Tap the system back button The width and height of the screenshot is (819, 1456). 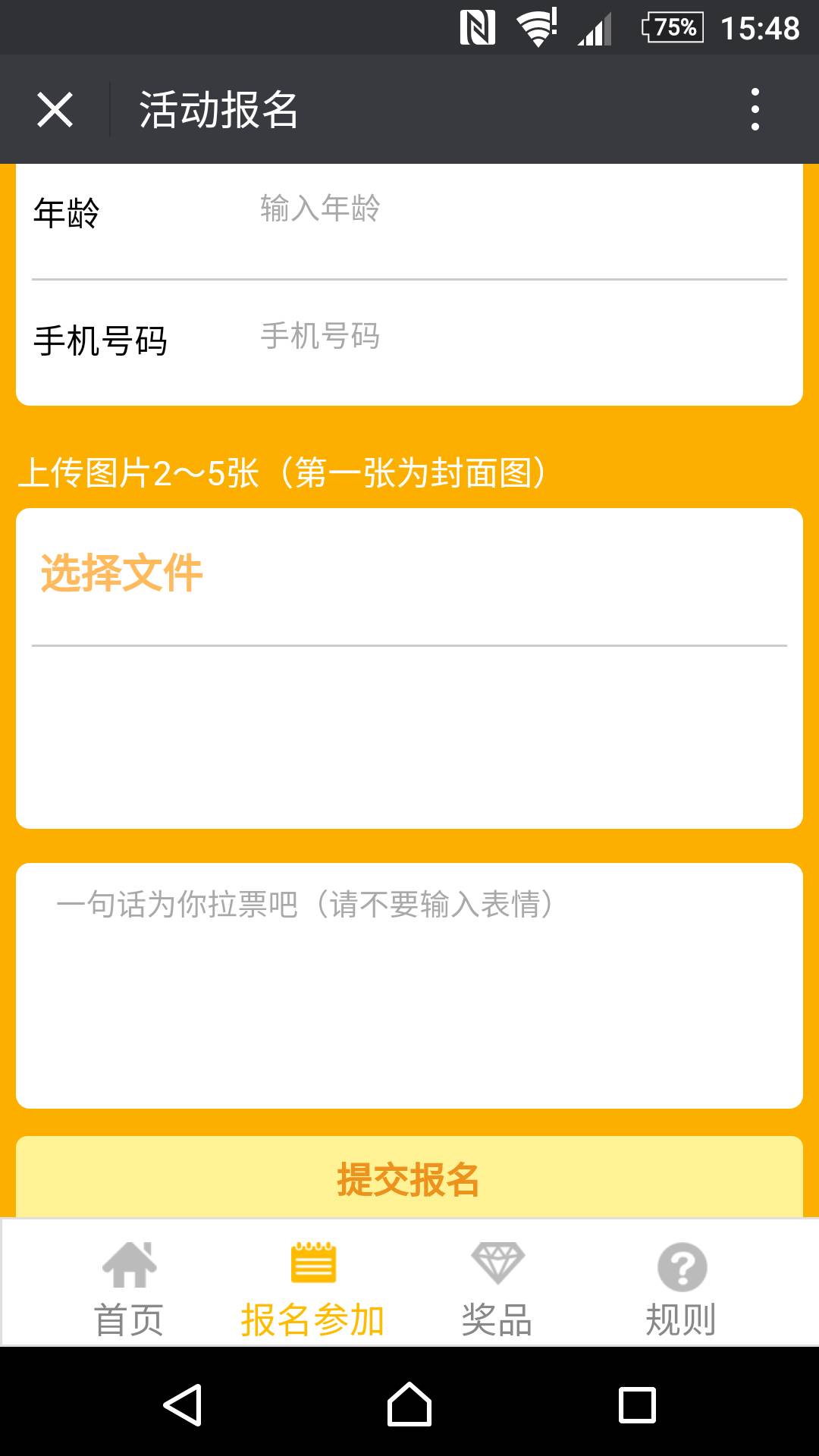(183, 1404)
